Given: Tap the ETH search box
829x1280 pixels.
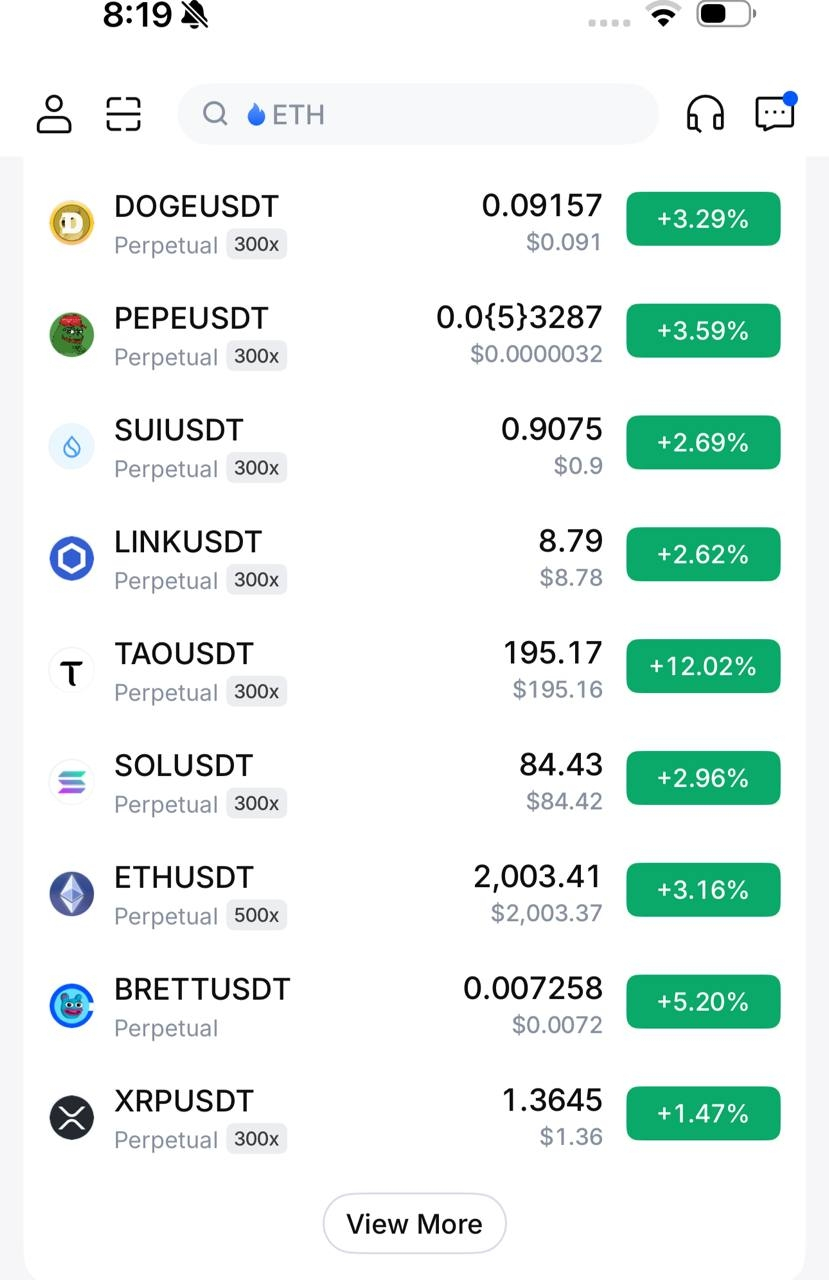Looking at the screenshot, I should click(417, 114).
